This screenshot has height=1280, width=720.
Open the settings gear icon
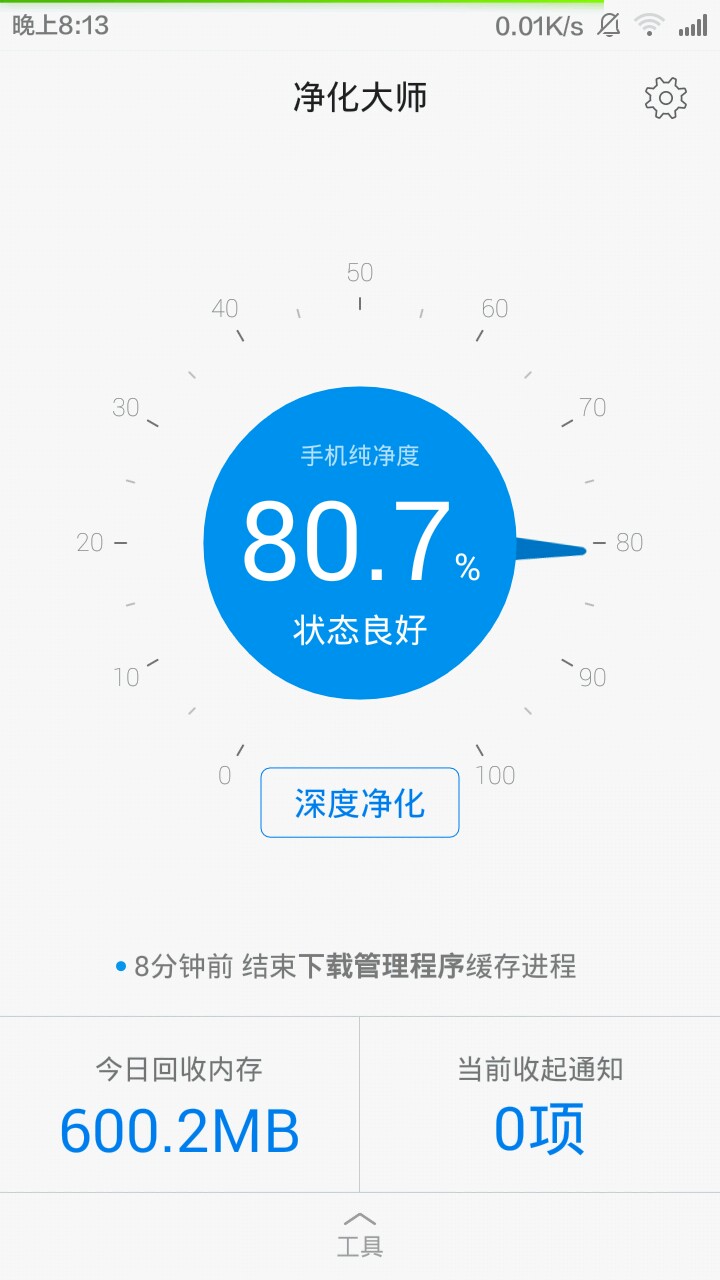[x=665, y=98]
